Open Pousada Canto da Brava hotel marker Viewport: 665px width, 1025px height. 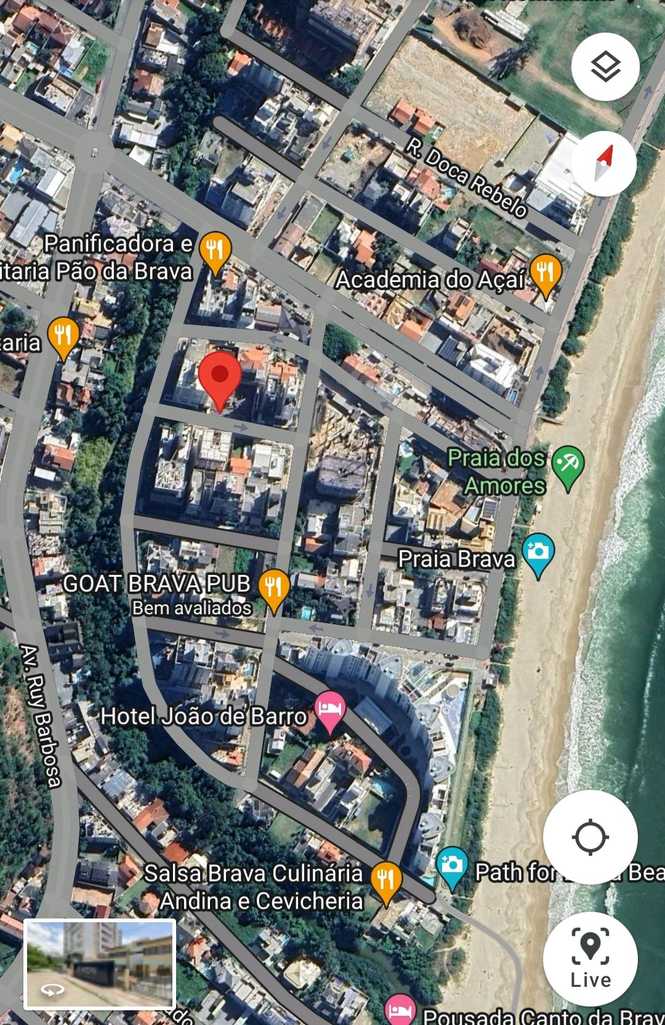(400, 1010)
